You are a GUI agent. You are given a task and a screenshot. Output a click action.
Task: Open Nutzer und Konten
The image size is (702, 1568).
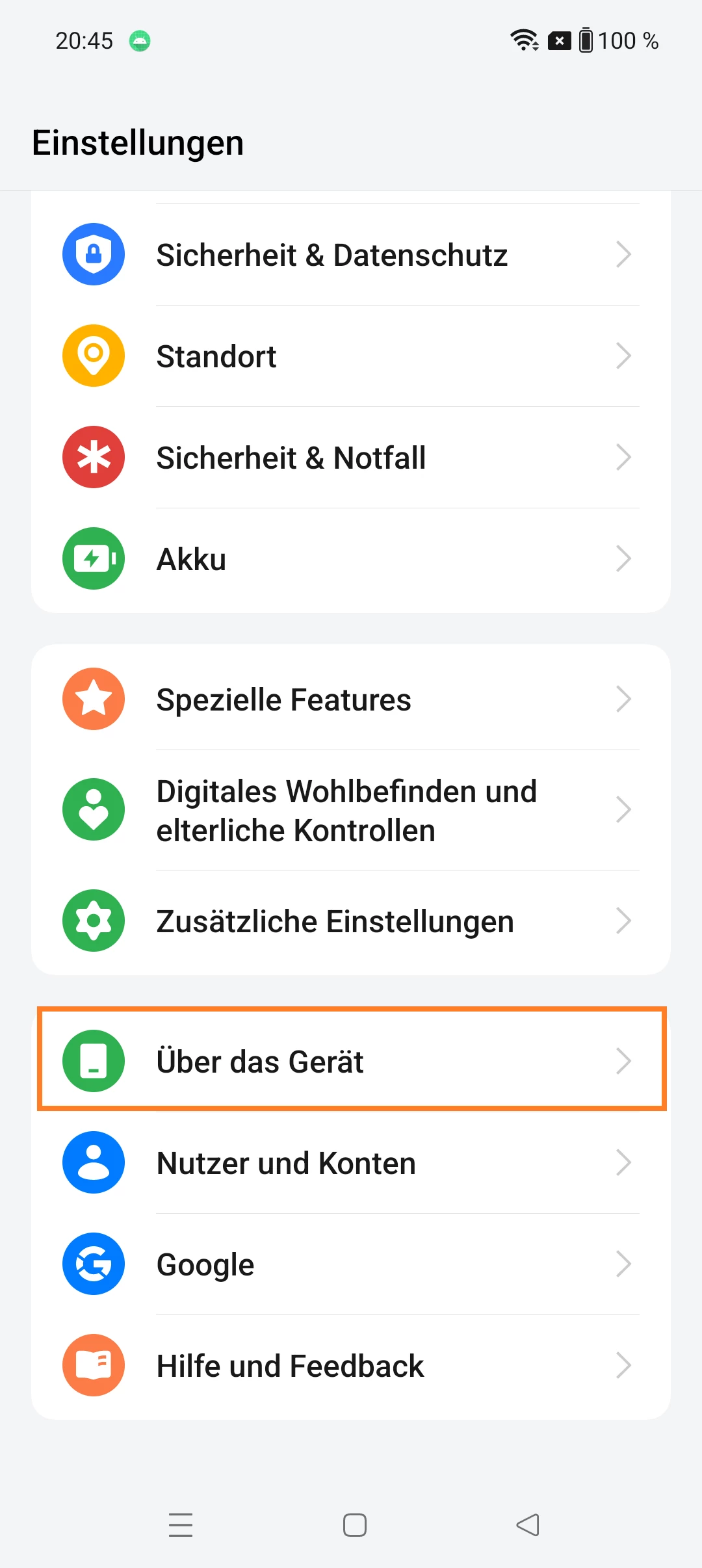351,1163
